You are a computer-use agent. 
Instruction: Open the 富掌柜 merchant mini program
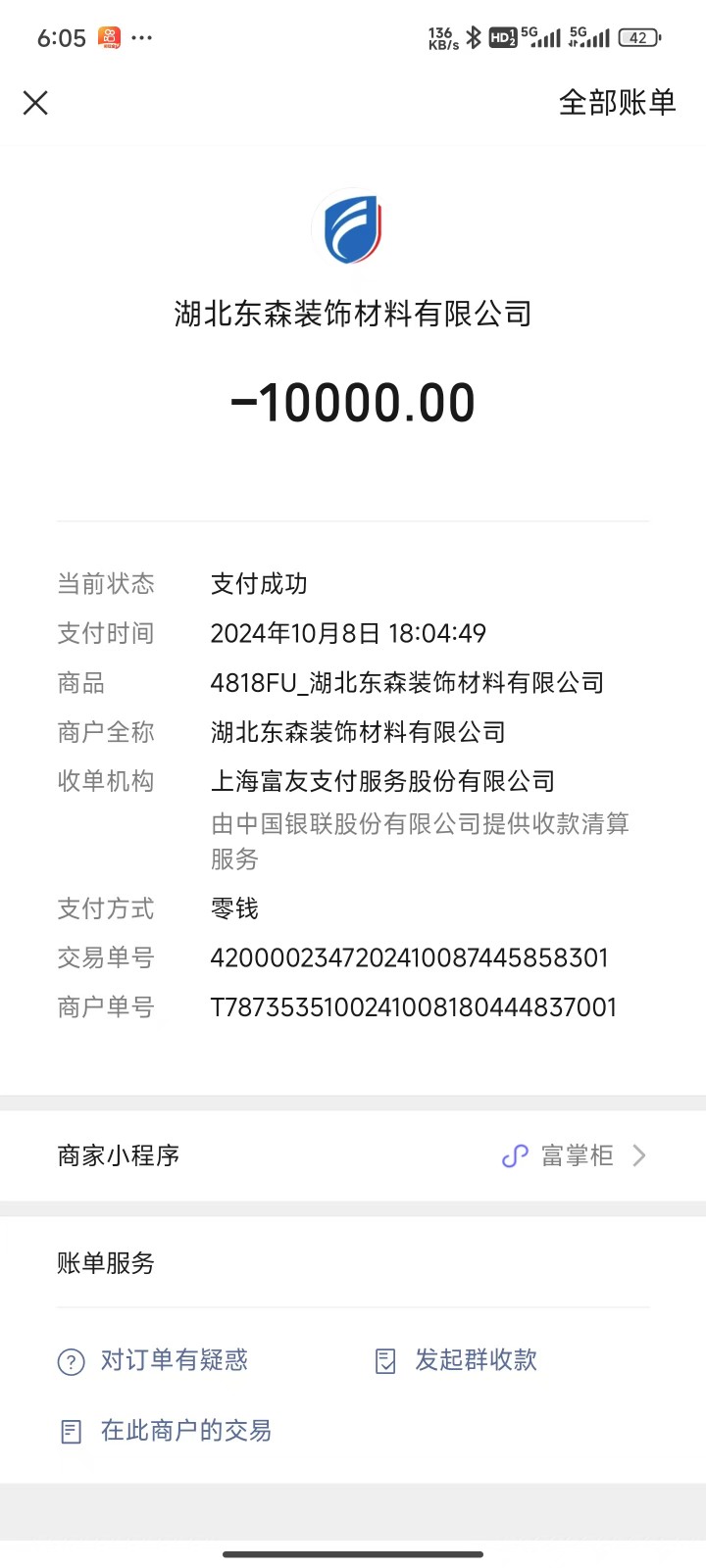point(575,1156)
